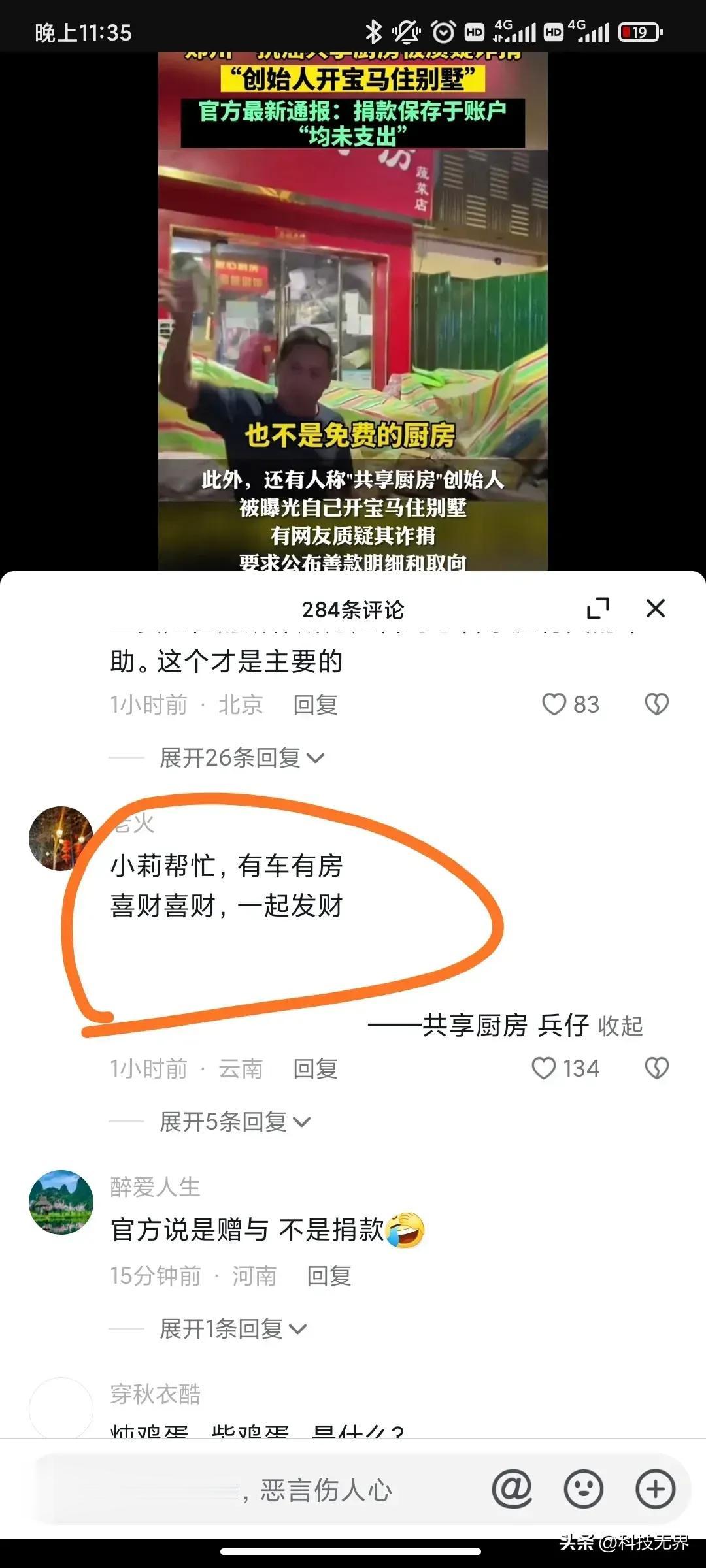
Task: Tap the comment input field
Action: [261, 1490]
